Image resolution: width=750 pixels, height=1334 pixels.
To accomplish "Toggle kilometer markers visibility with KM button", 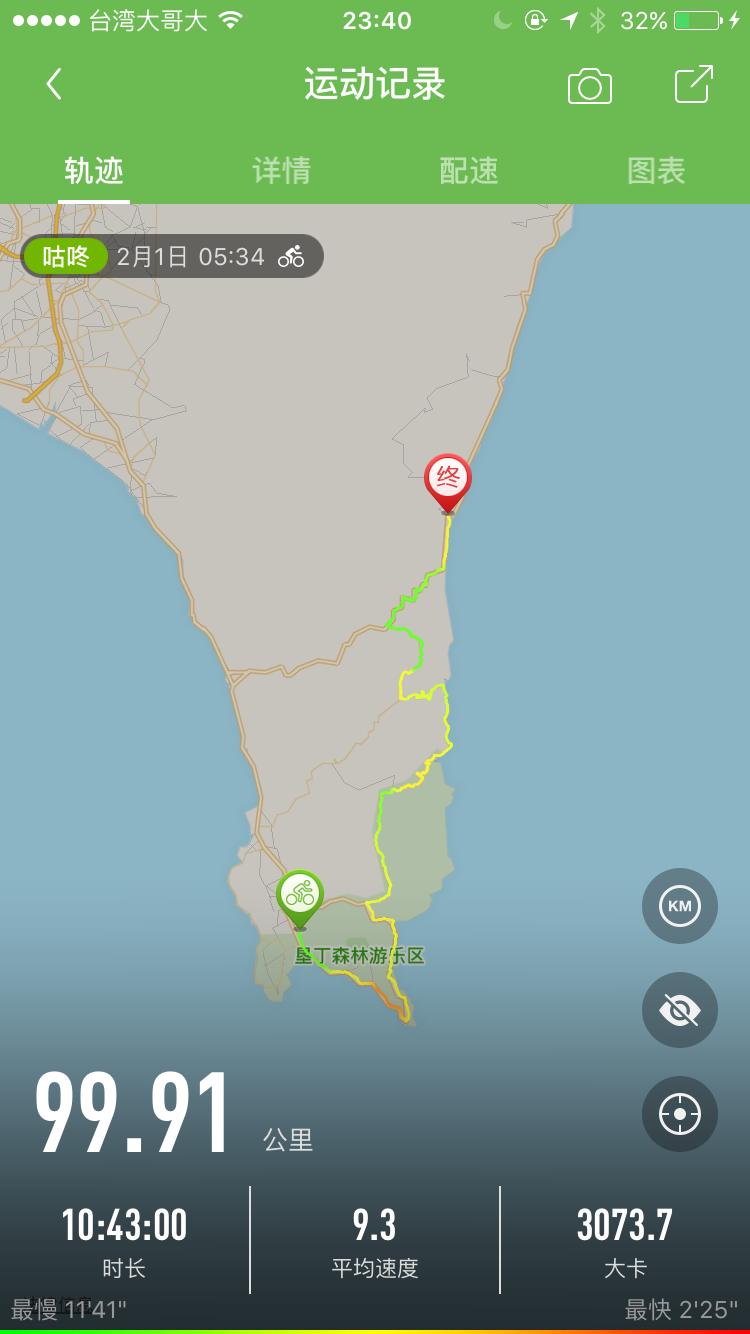I will [679, 905].
